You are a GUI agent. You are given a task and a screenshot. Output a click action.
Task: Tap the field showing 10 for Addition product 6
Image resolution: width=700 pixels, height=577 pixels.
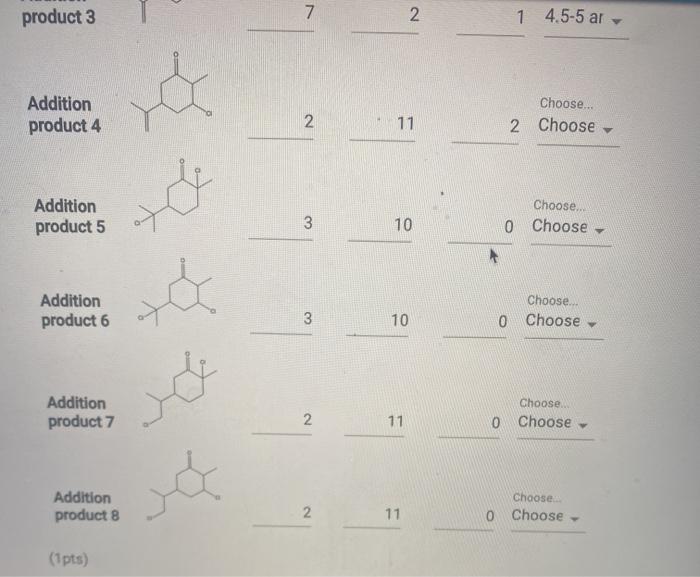[x=378, y=321]
